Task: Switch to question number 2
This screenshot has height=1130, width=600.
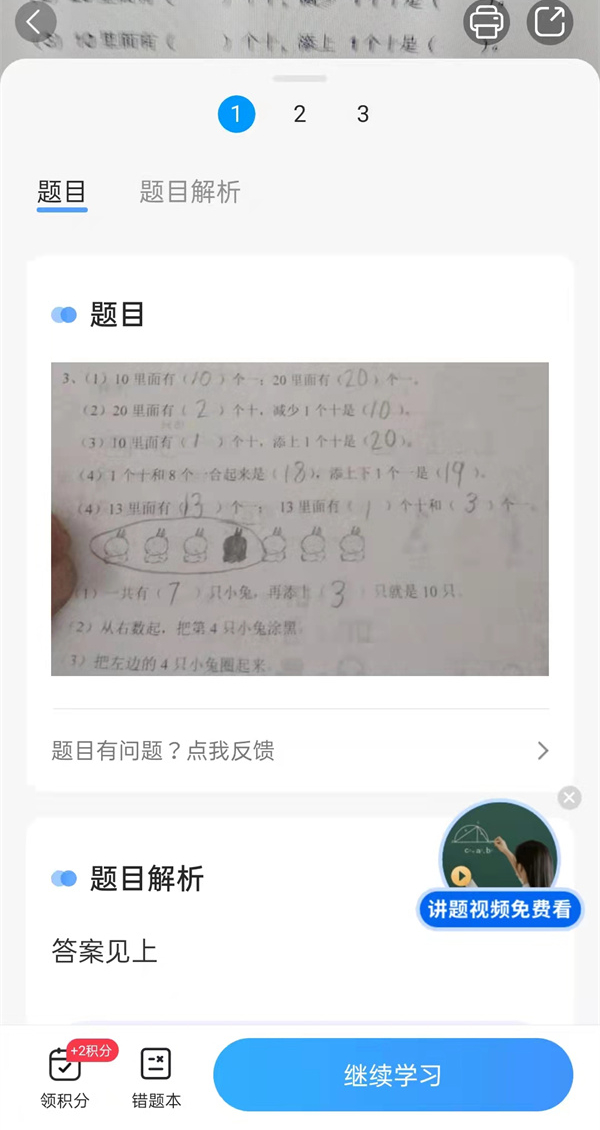Action: coord(299,114)
